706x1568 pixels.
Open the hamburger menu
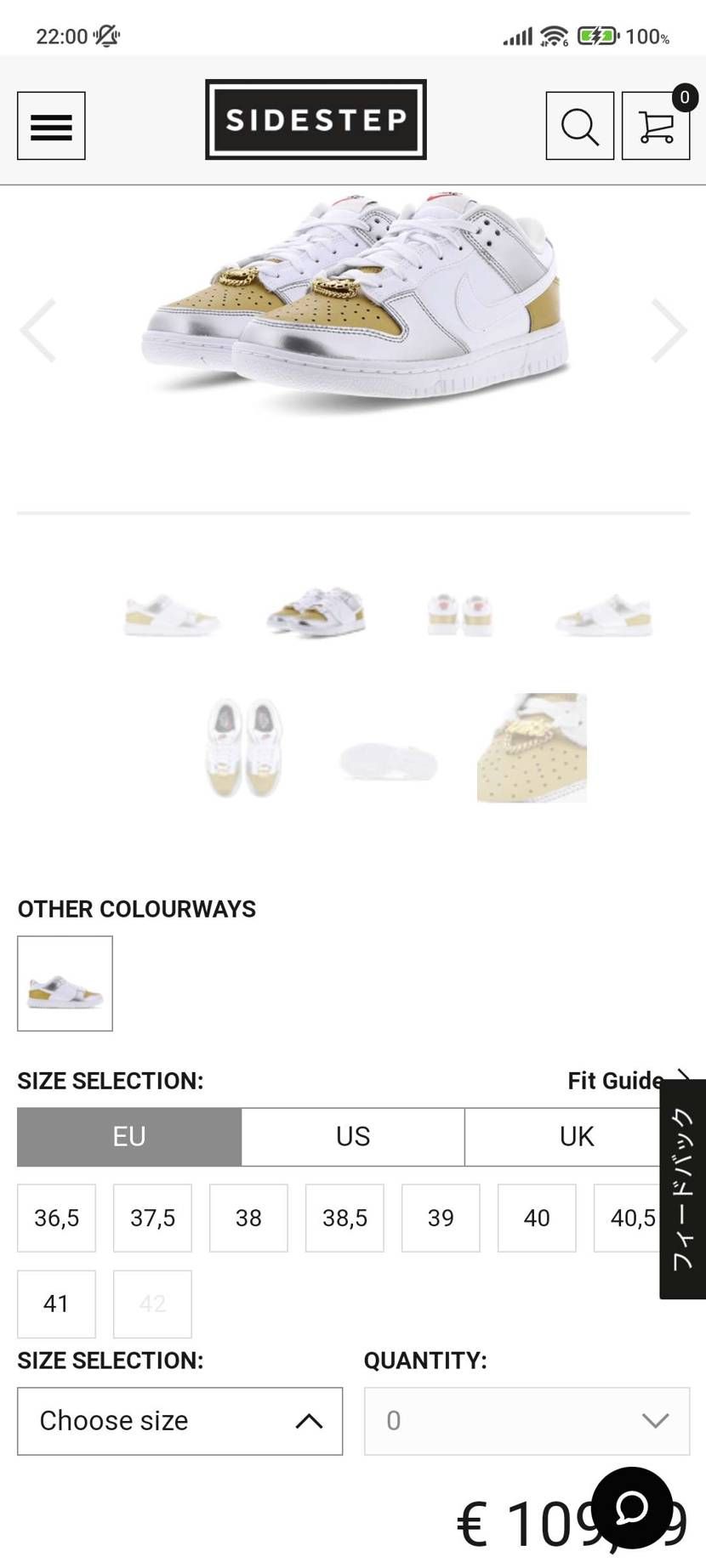tap(51, 126)
